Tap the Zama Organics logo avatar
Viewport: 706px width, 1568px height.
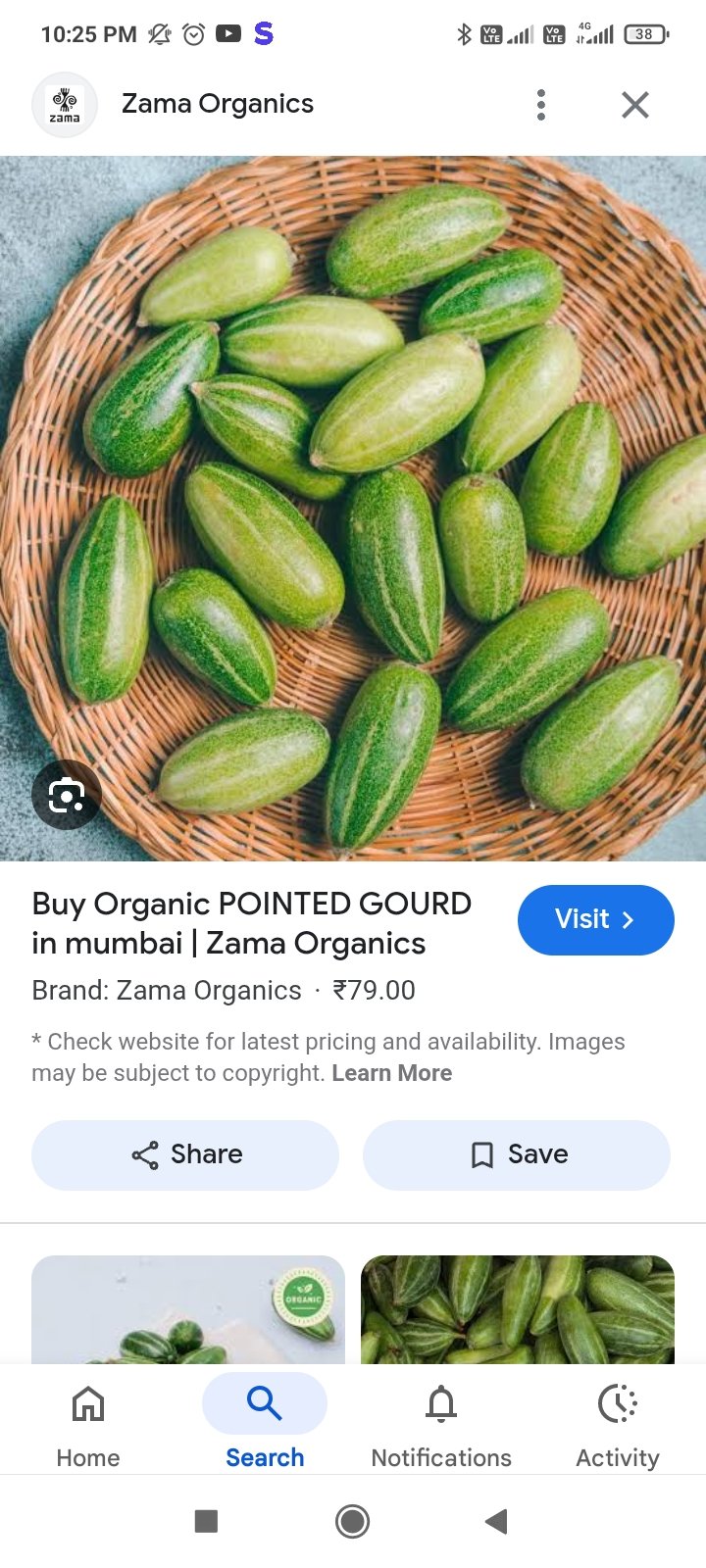(65, 104)
